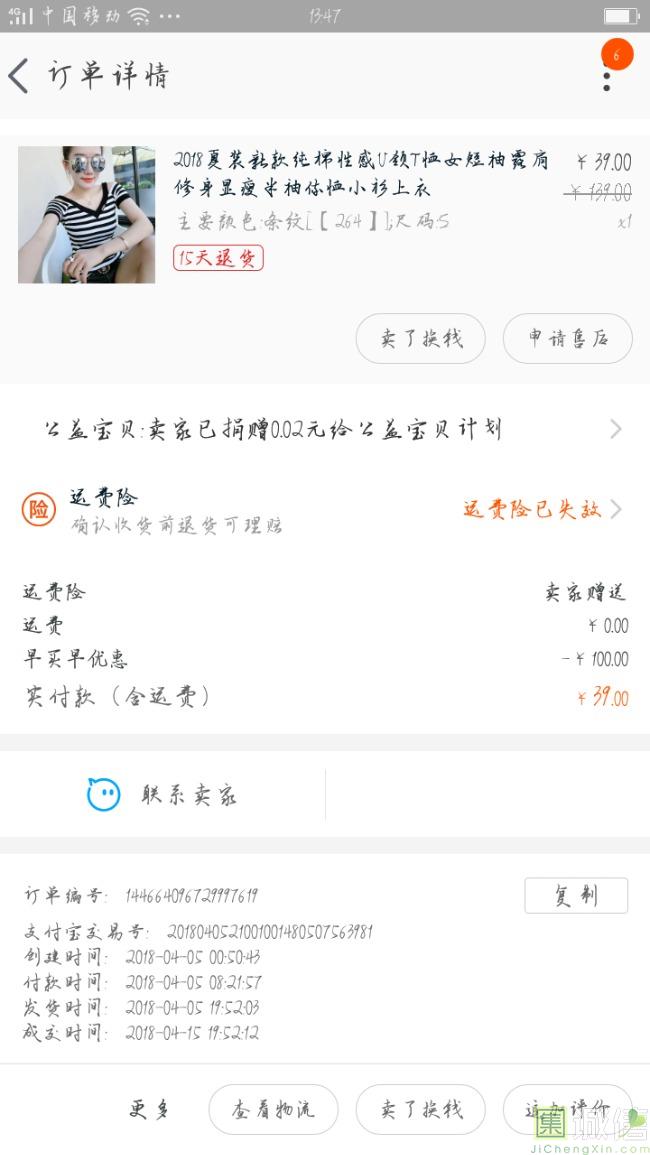The width and height of the screenshot is (650, 1155).
Task: Open the 更多 options
Action: [x=149, y=1109]
